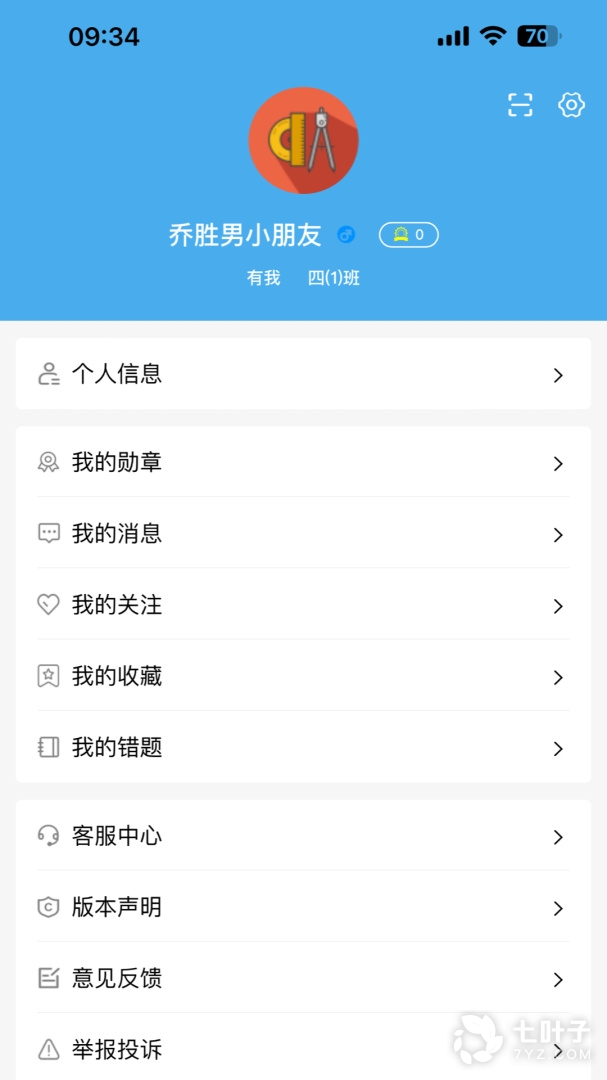Tap the profile avatar picture
The image size is (607, 1080).
303,141
